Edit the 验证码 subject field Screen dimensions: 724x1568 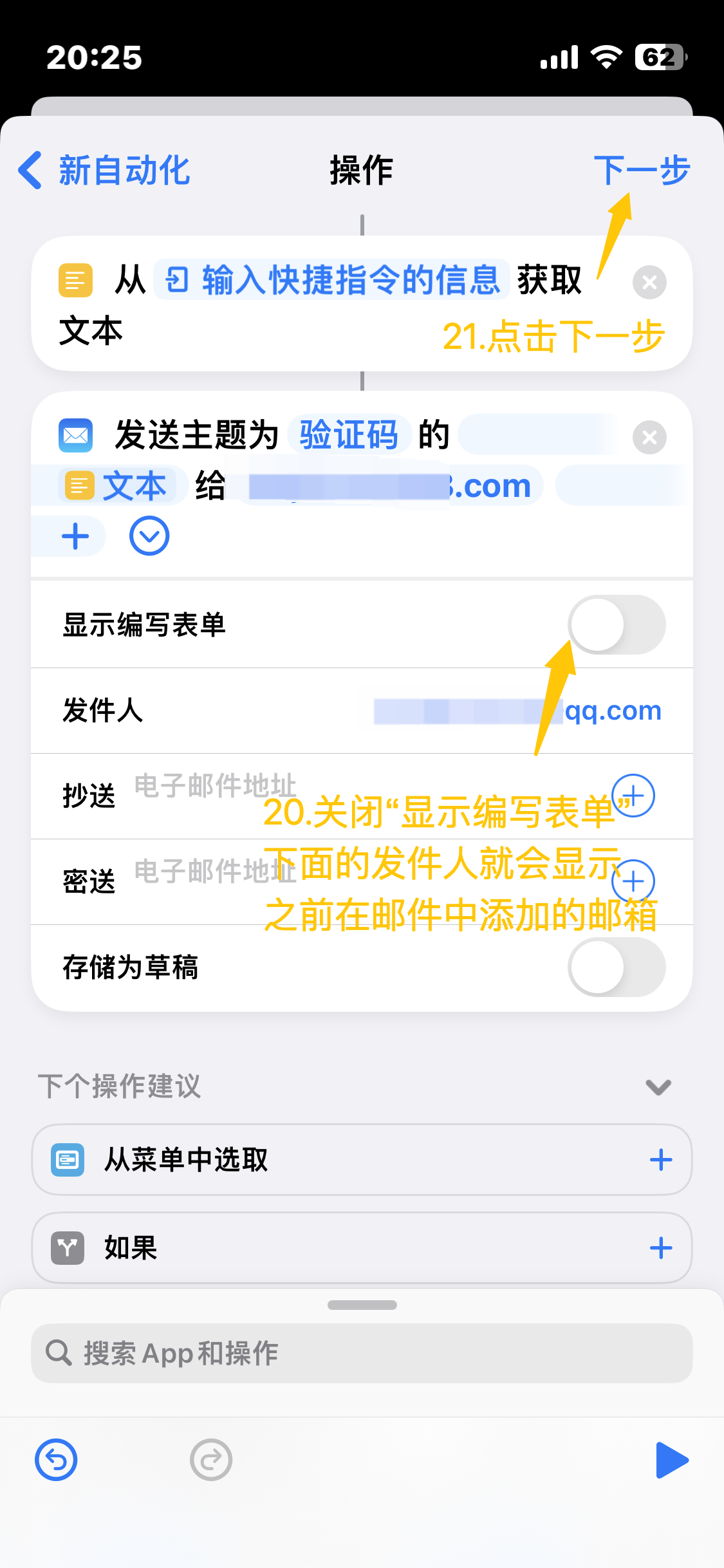(x=349, y=435)
